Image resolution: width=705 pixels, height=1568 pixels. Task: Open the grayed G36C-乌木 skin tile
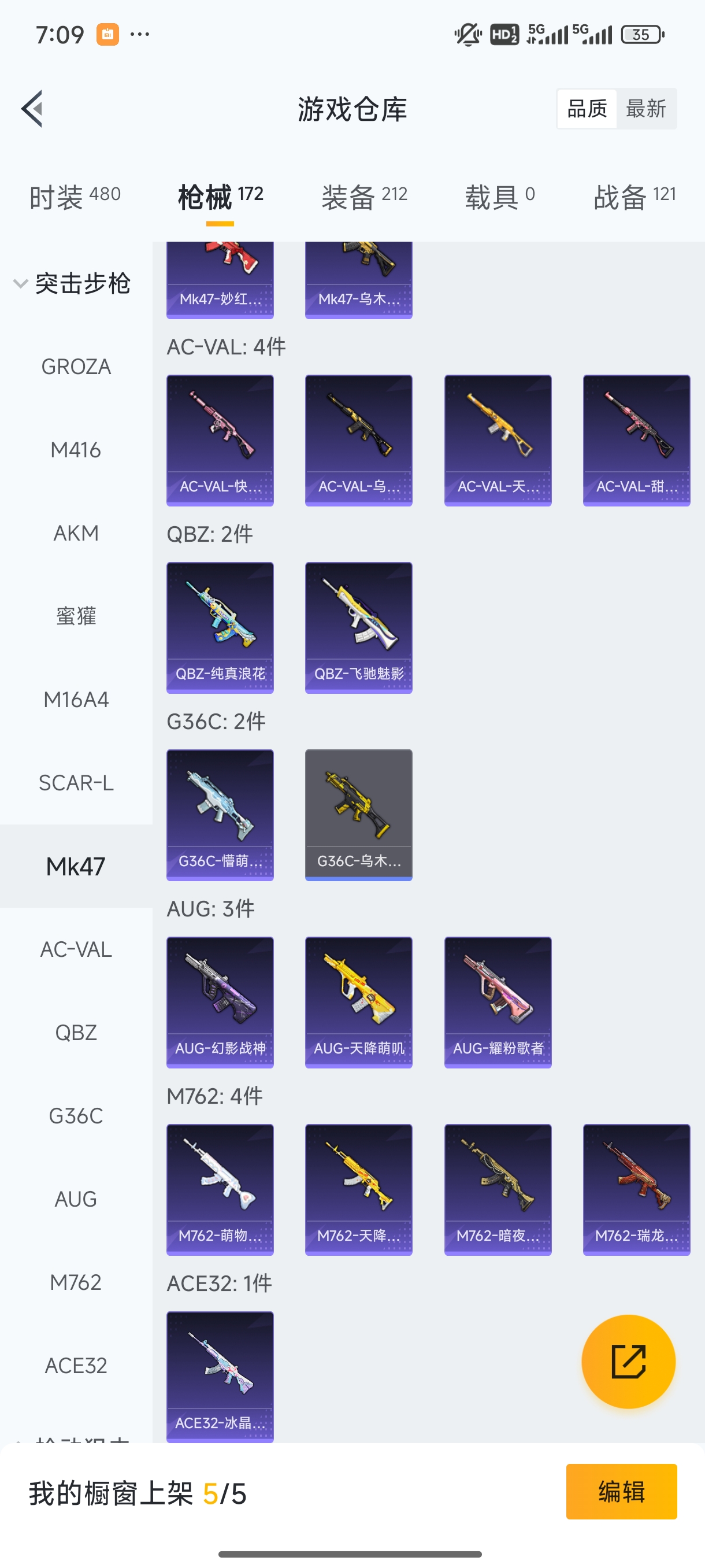tap(358, 815)
